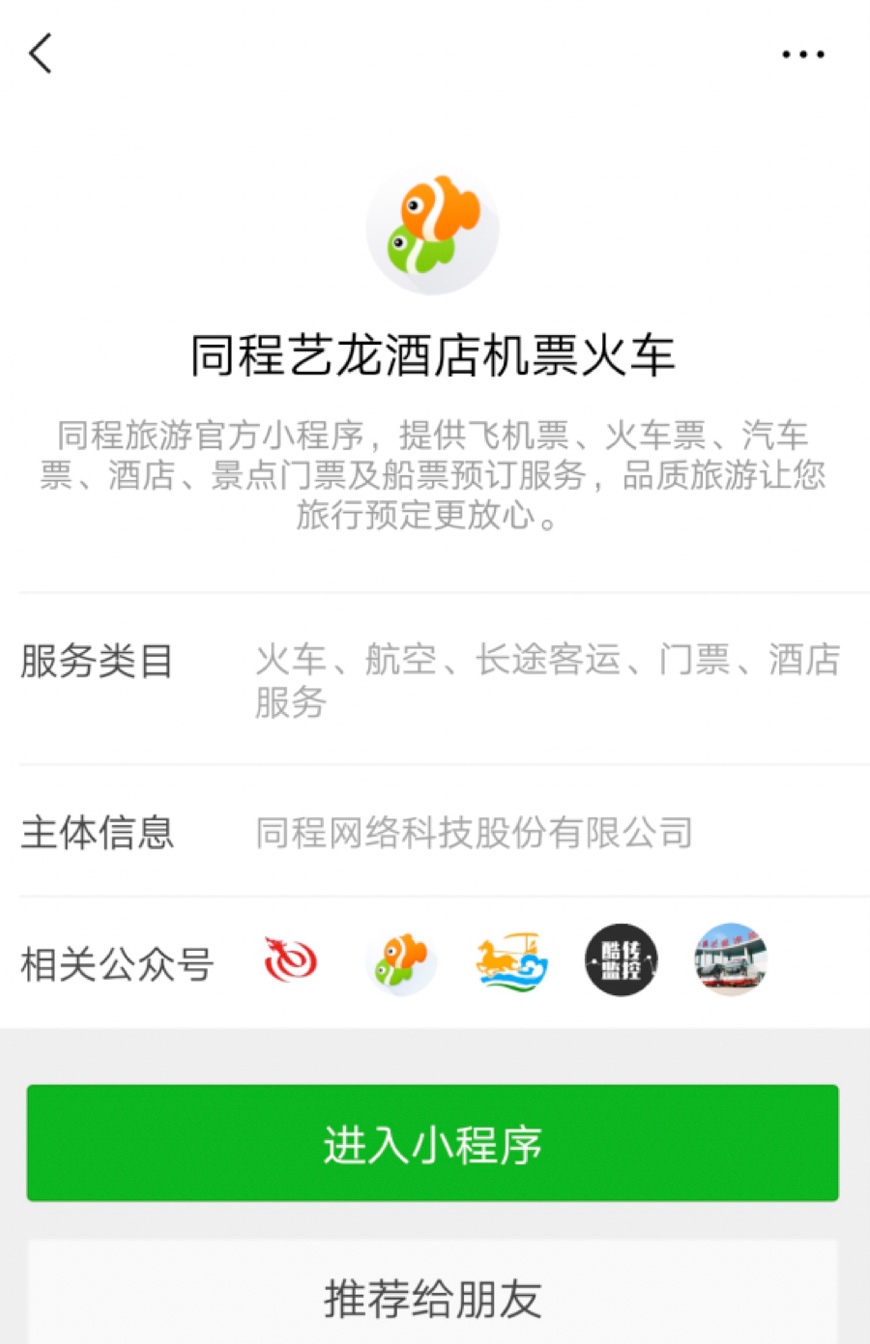Open the red dragon related official account

click(x=291, y=961)
